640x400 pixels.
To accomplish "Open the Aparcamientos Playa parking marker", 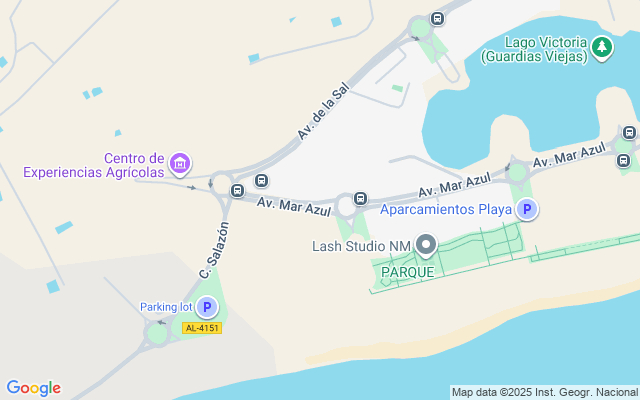I will [526, 210].
